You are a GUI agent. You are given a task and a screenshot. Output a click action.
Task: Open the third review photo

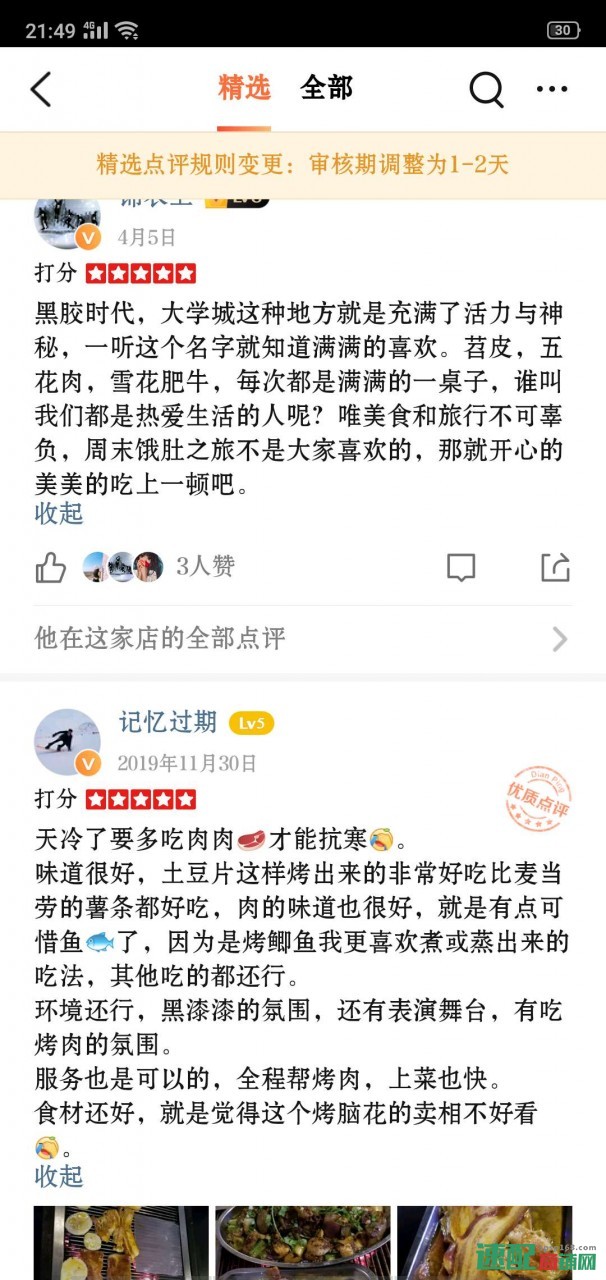coord(484,1243)
